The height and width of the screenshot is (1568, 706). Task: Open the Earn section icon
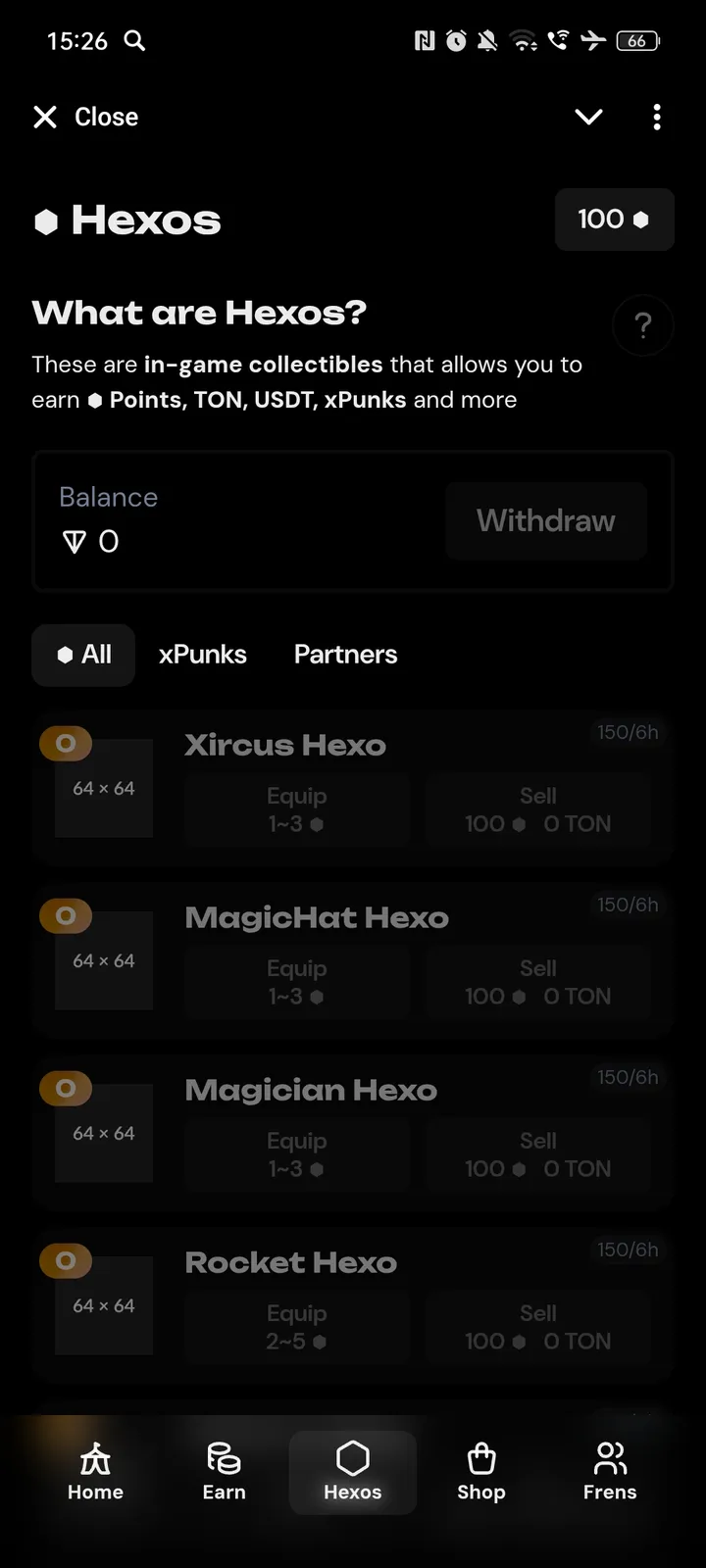click(x=224, y=1472)
